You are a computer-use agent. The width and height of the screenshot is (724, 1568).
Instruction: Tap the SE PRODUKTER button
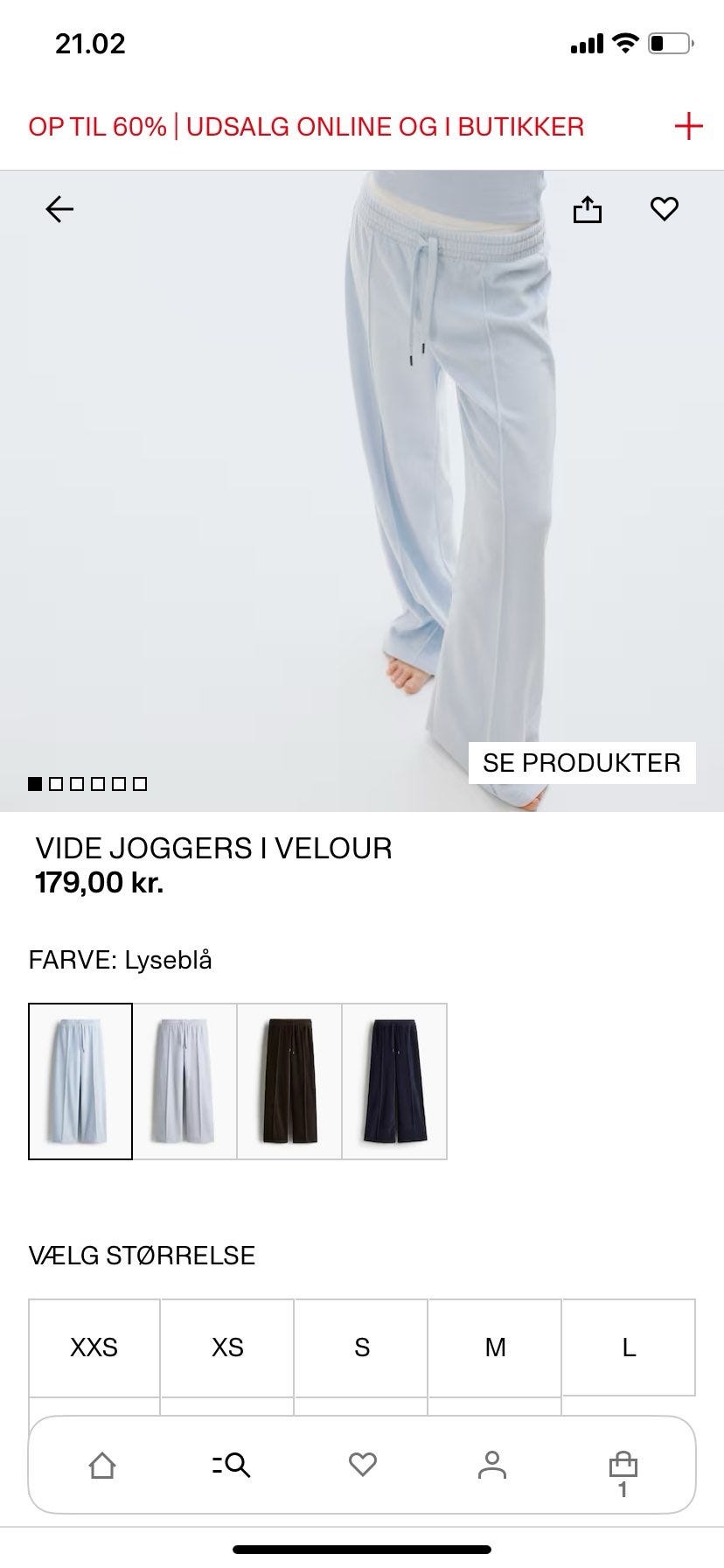(581, 762)
